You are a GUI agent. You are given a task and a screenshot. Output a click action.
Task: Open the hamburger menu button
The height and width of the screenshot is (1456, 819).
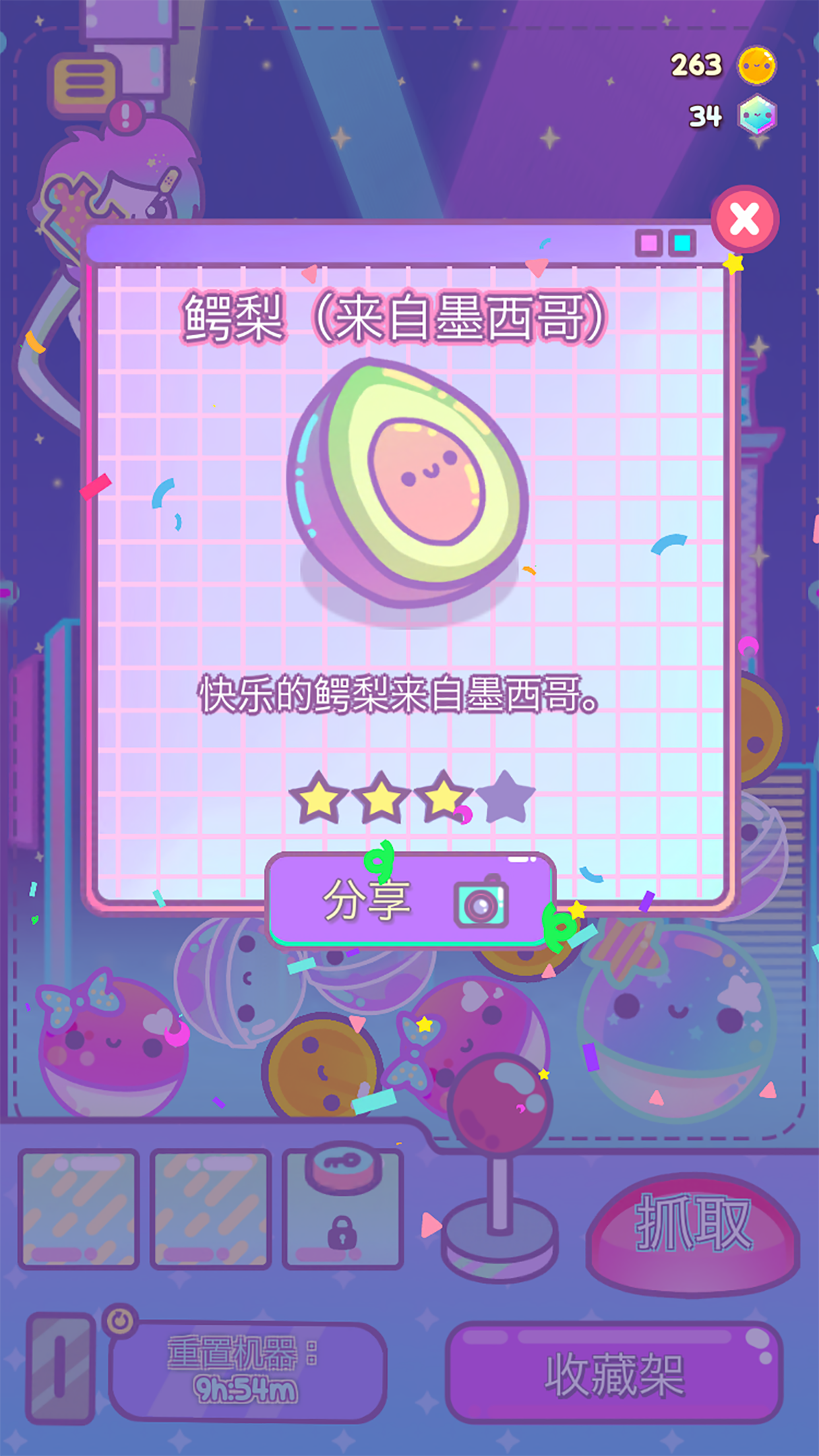point(84,83)
